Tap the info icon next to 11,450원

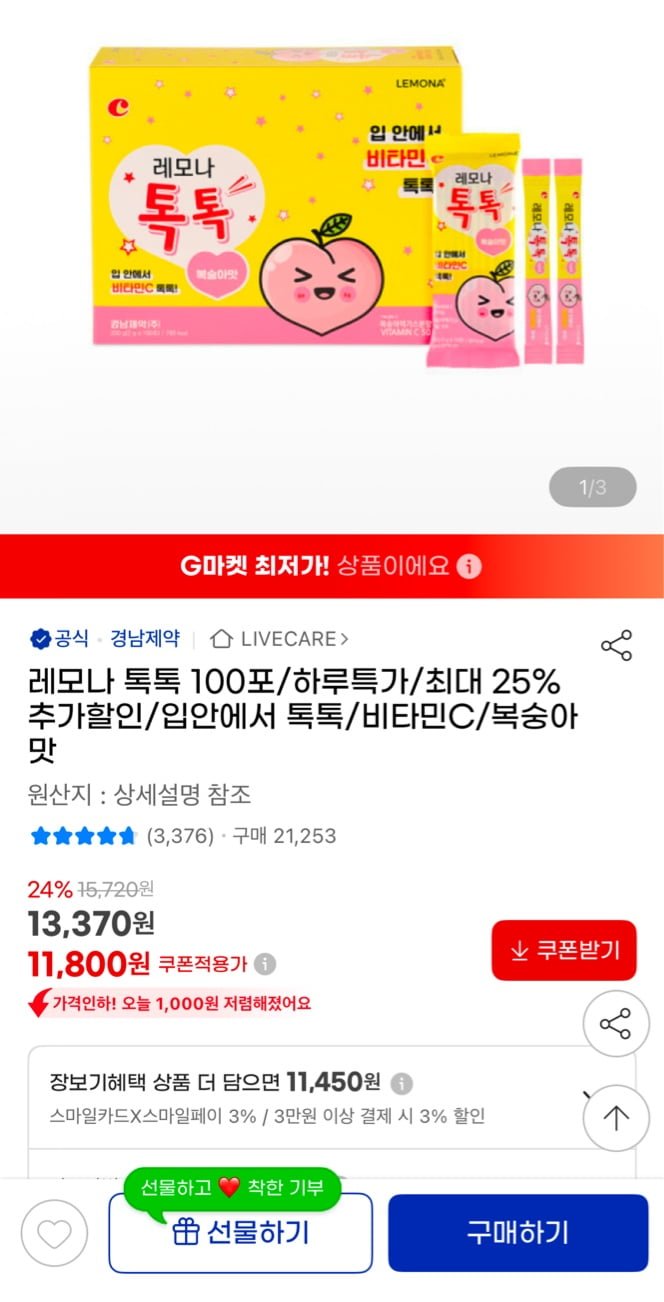tap(401, 1083)
